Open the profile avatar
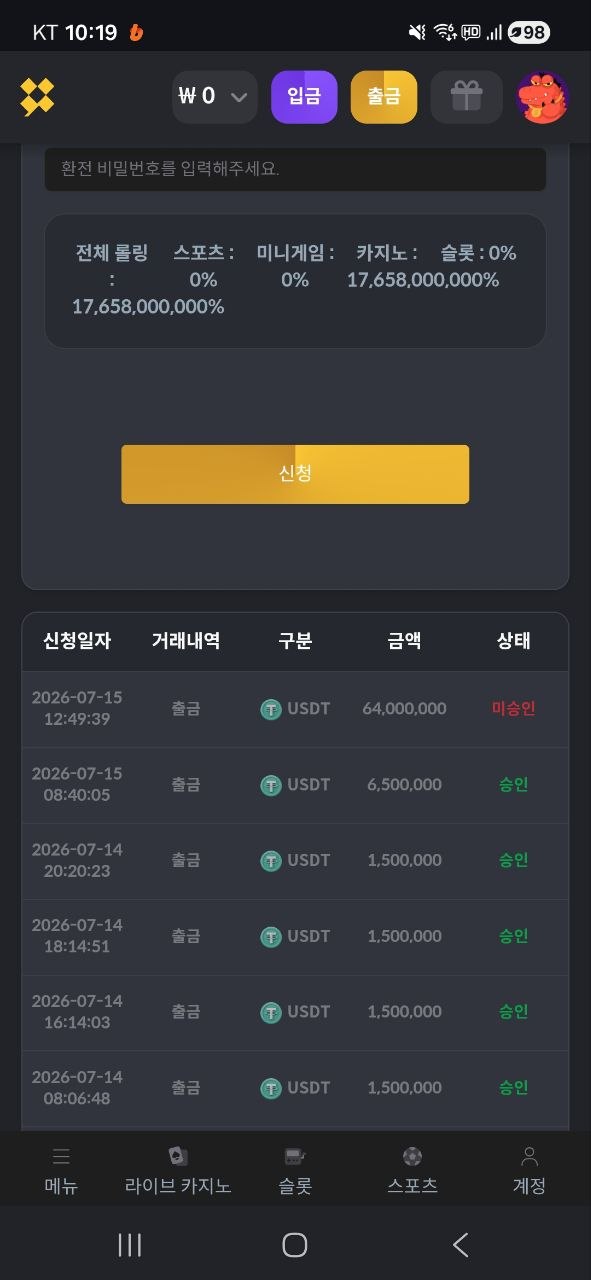 tap(543, 98)
